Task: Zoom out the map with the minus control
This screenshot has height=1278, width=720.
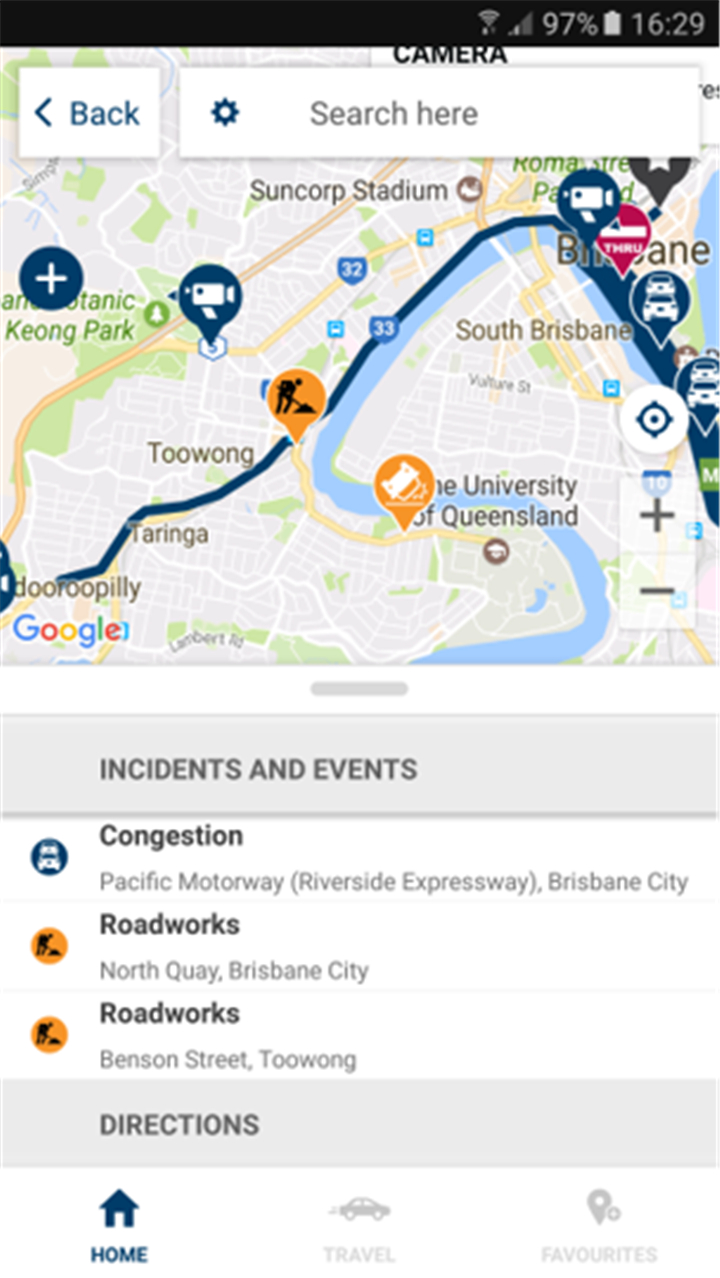Action: [657, 591]
